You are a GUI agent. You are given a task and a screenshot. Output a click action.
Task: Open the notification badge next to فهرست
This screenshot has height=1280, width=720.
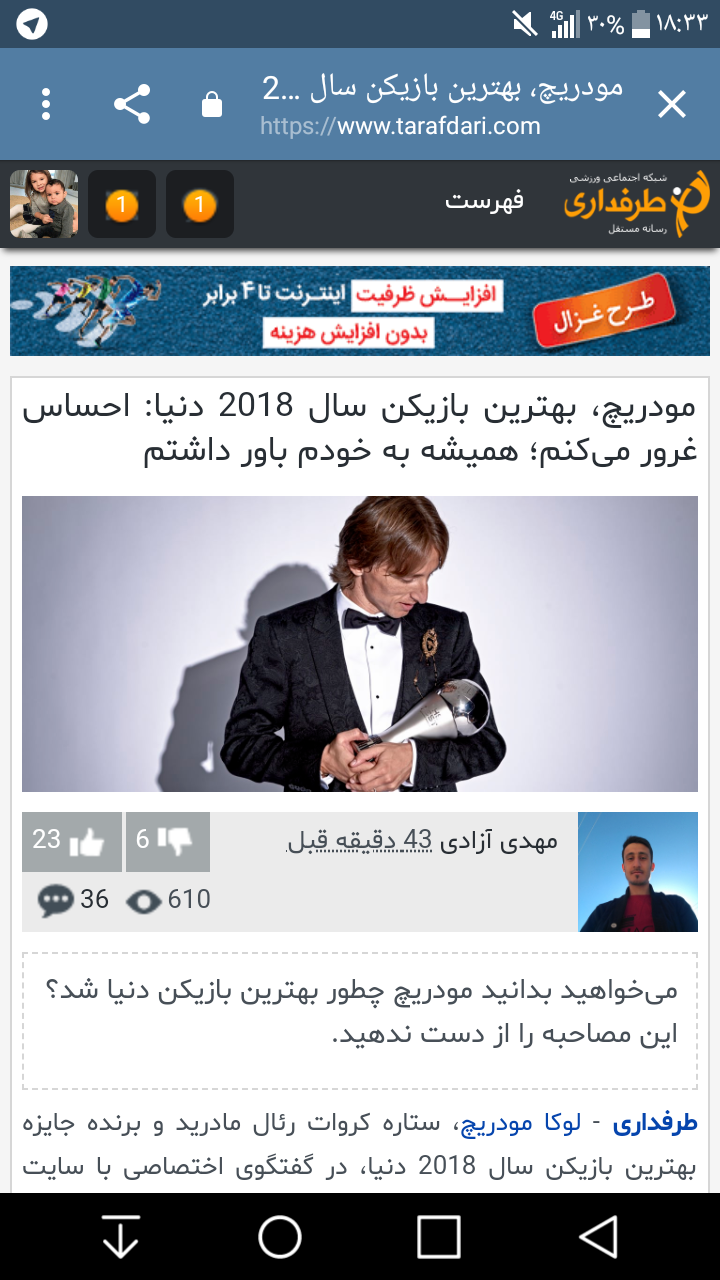click(x=200, y=204)
